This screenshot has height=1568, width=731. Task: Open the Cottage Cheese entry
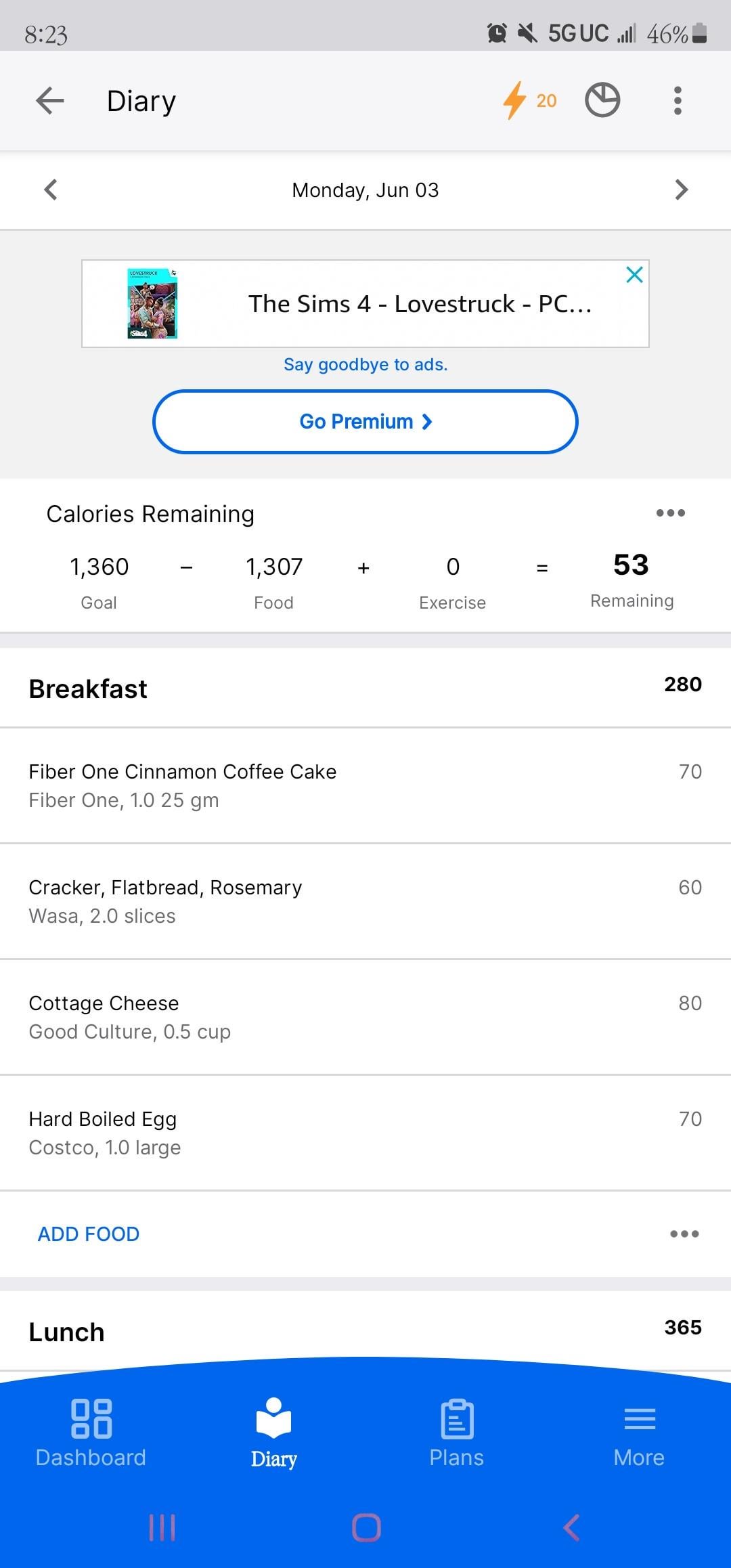point(365,1017)
